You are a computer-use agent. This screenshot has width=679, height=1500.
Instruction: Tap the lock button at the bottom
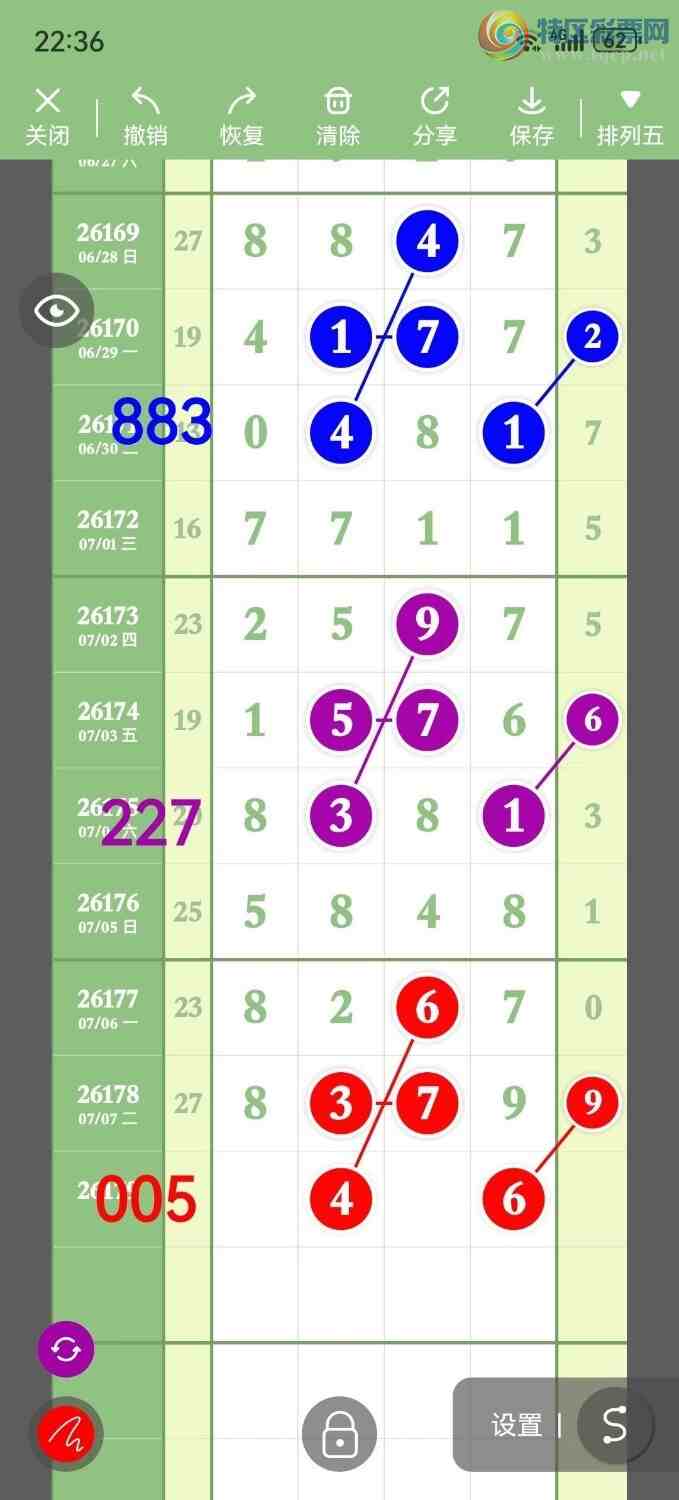(x=339, y=1434)
